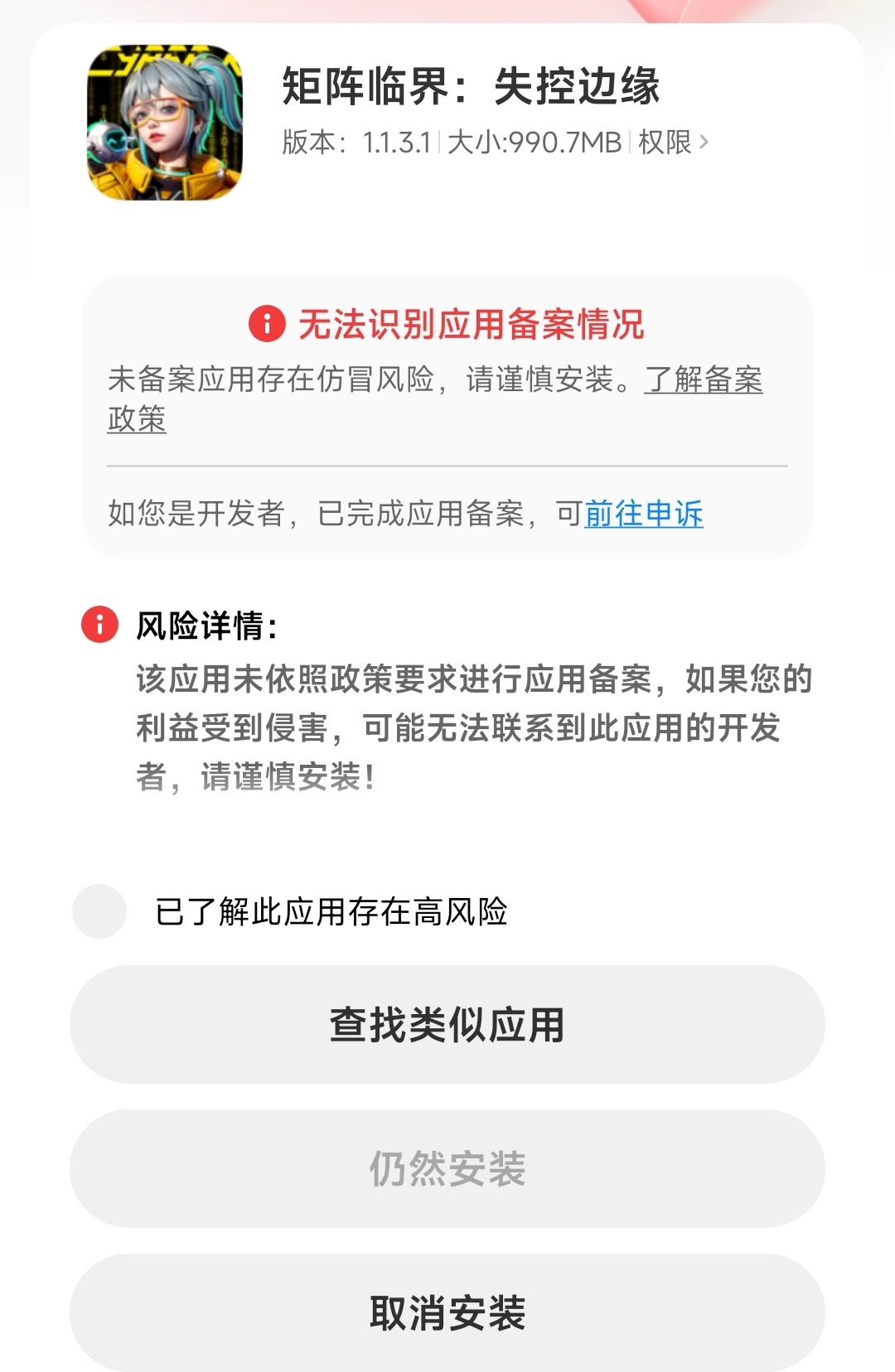Select 取消安装 to cancel installation
The height and width of the screenshot is (1372, 895).
[447, 1312]
